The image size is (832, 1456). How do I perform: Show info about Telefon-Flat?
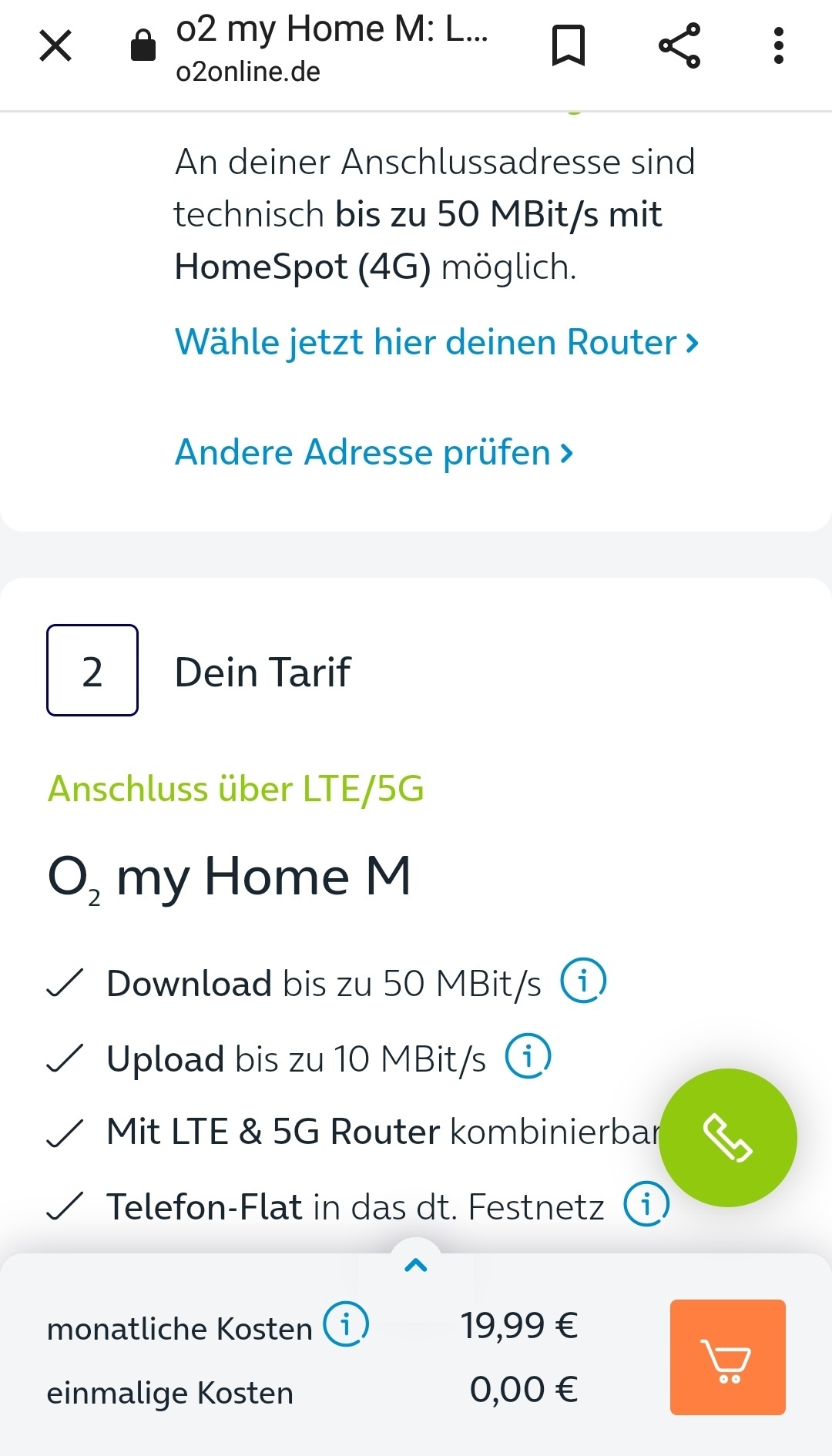coord(646,1204)
